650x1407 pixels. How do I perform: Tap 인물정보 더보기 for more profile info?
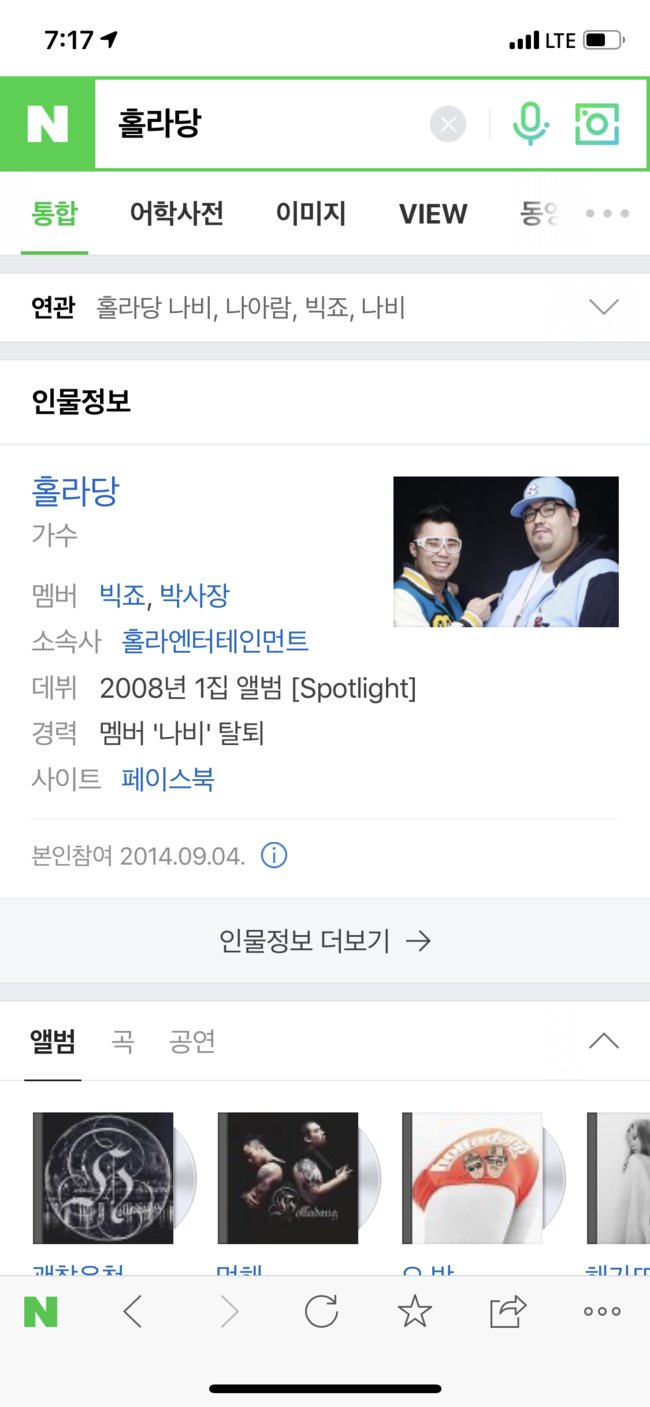tap(325, 941)
